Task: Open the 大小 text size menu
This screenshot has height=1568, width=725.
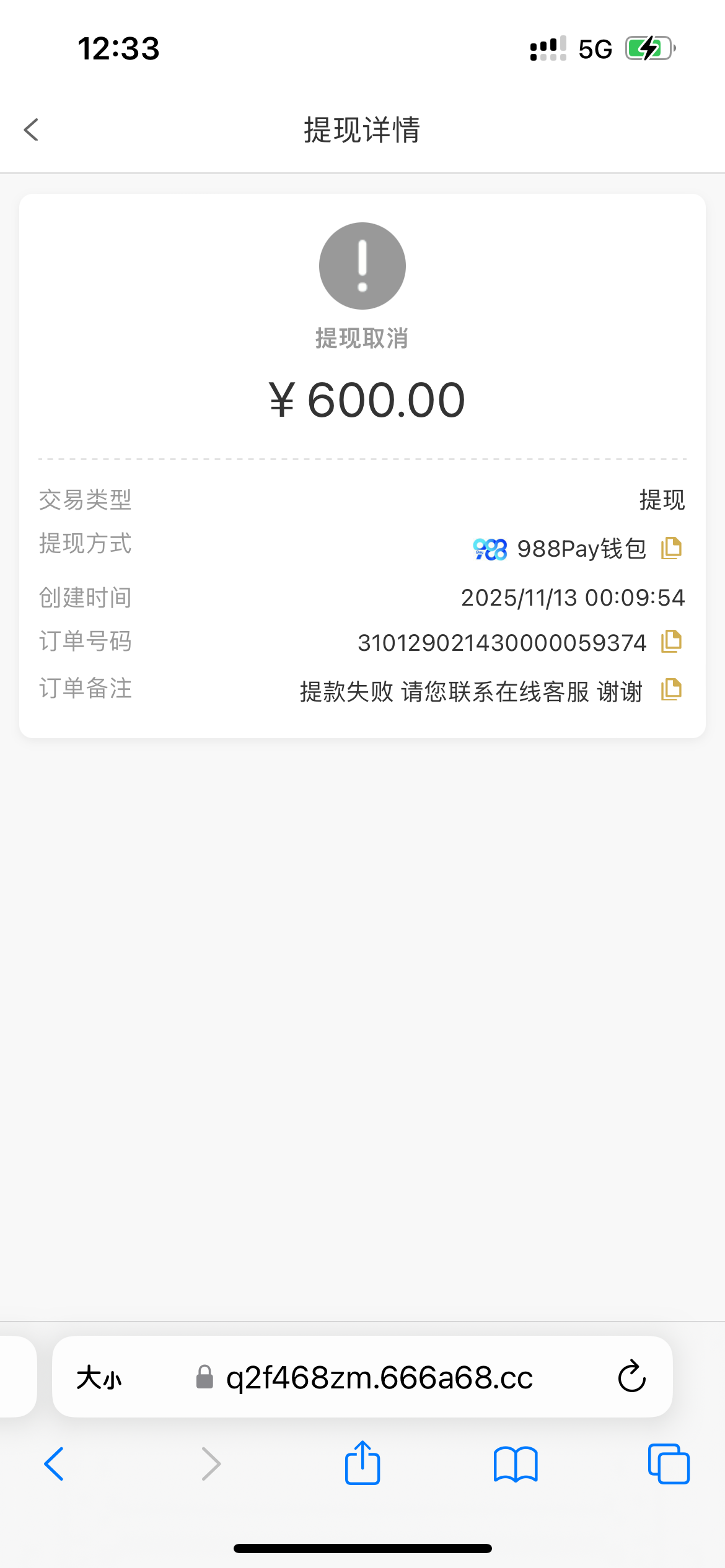Action: pos(99,1377)
